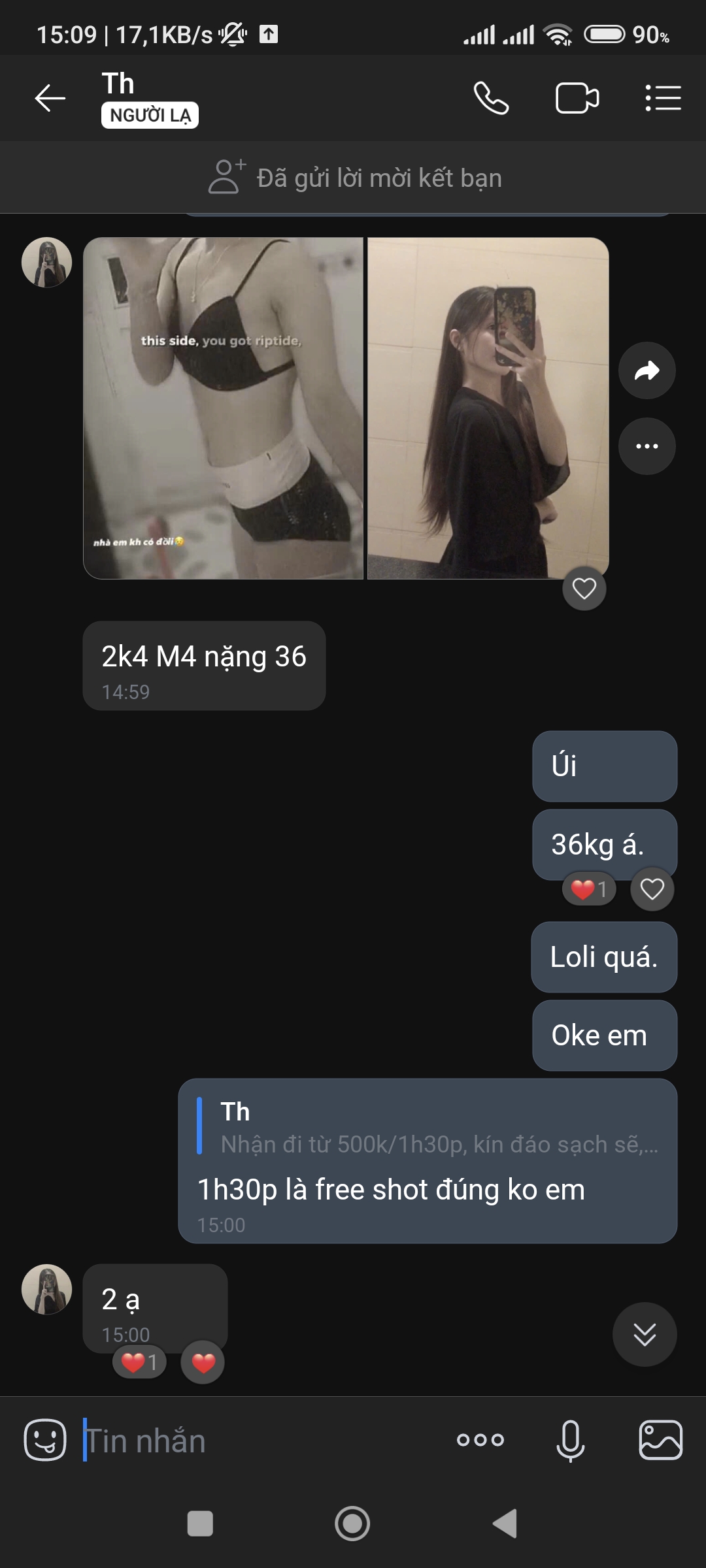React with a heart to the photo message
The height and width of the screenshot is (1568, 706).
tap(584, 589)
